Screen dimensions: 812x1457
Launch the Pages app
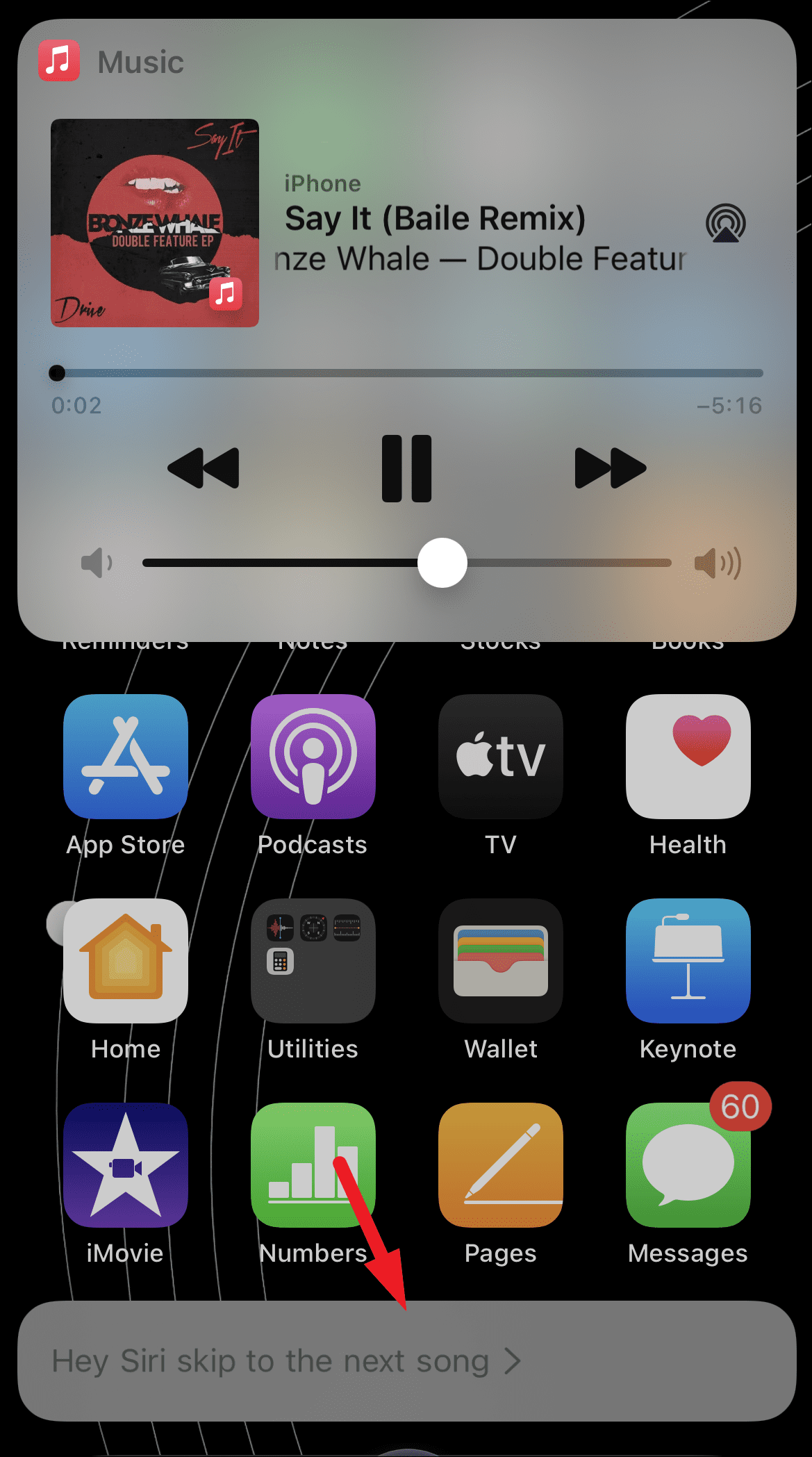point(501,1165)
